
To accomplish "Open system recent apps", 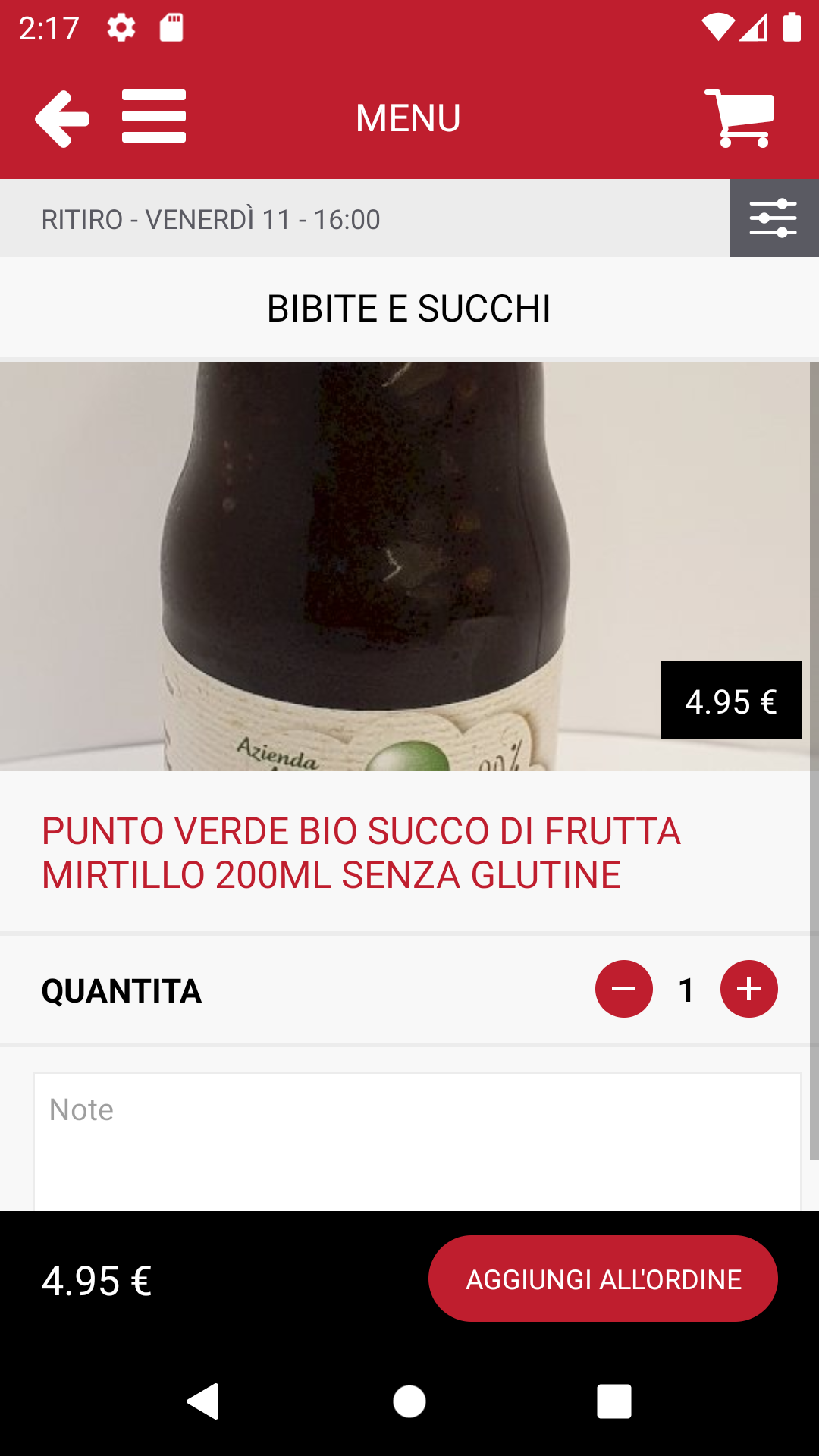I will tap(613, 1401).
